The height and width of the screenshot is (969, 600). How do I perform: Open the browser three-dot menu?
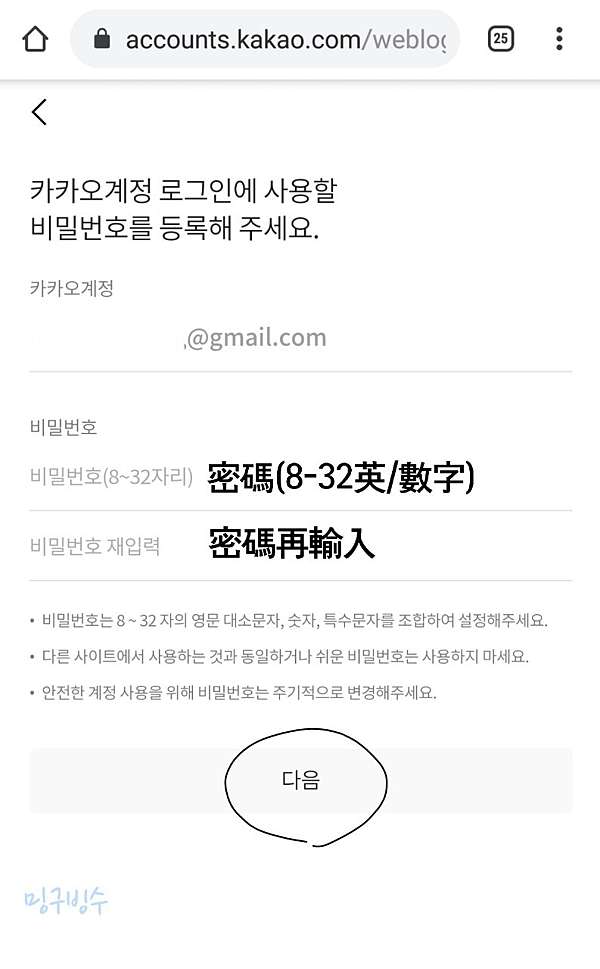pos(559,39)
